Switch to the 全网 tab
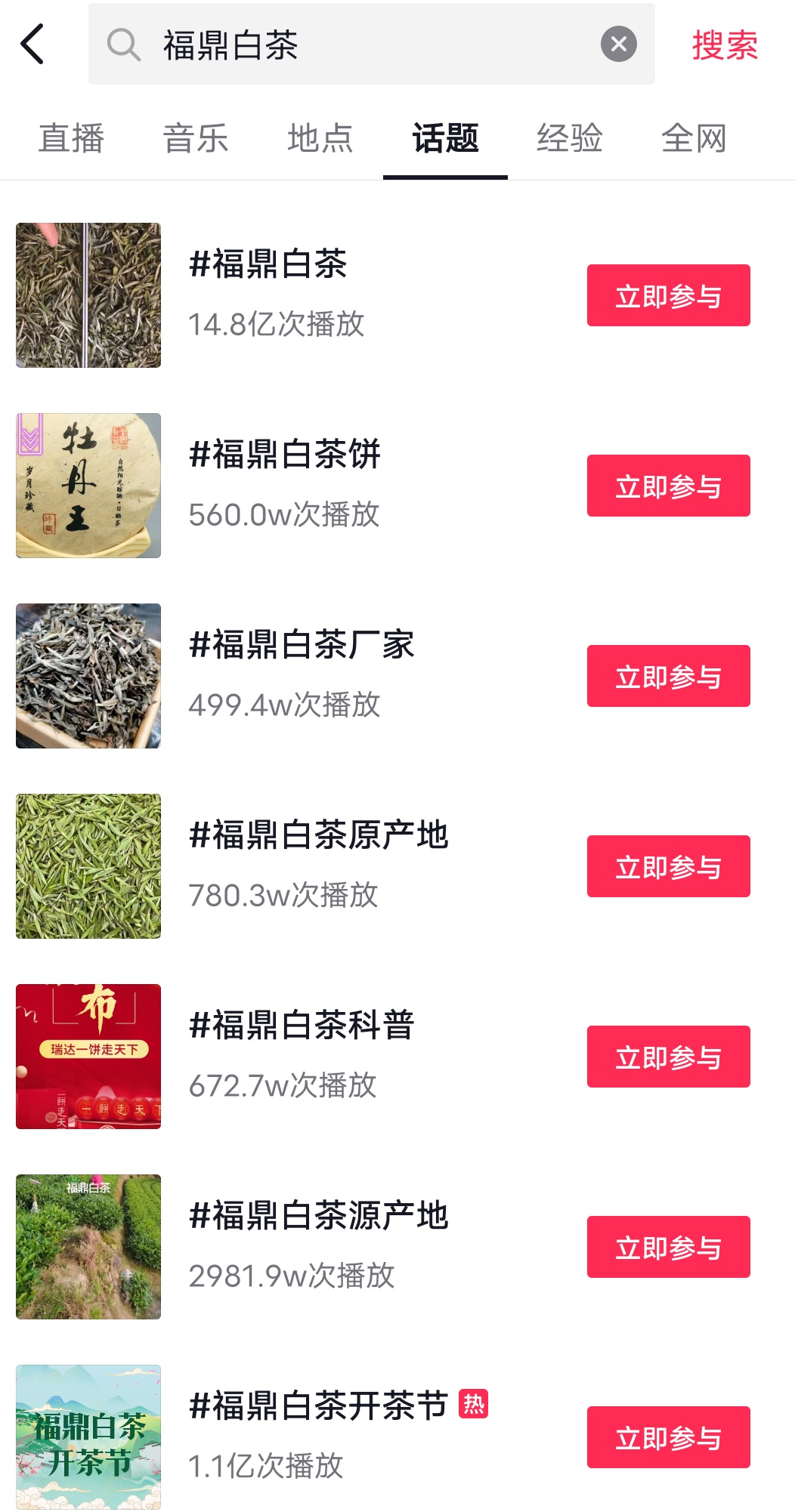 pos(693,139)
